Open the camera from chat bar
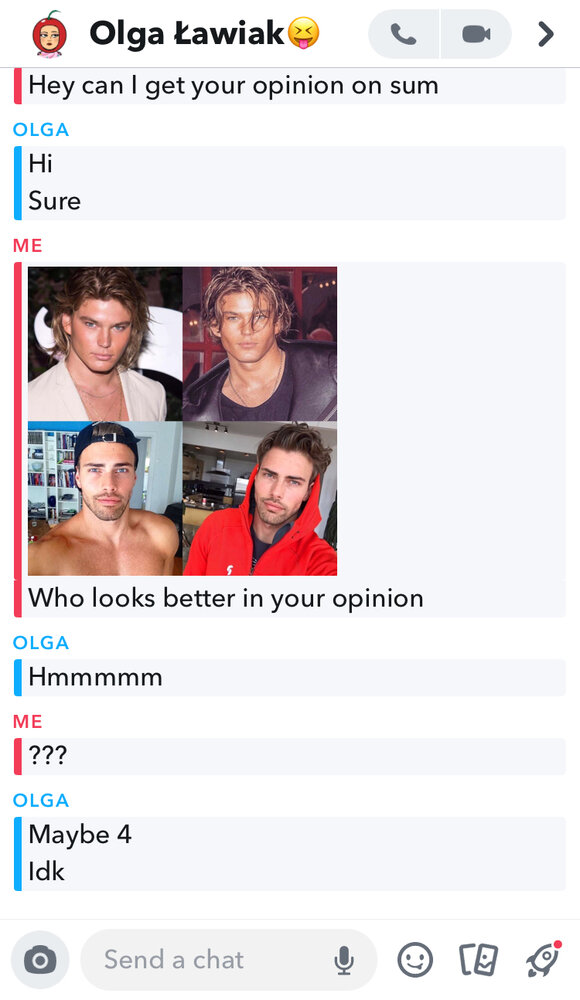This screenshot has height=1000, width=580. (40, 960)
